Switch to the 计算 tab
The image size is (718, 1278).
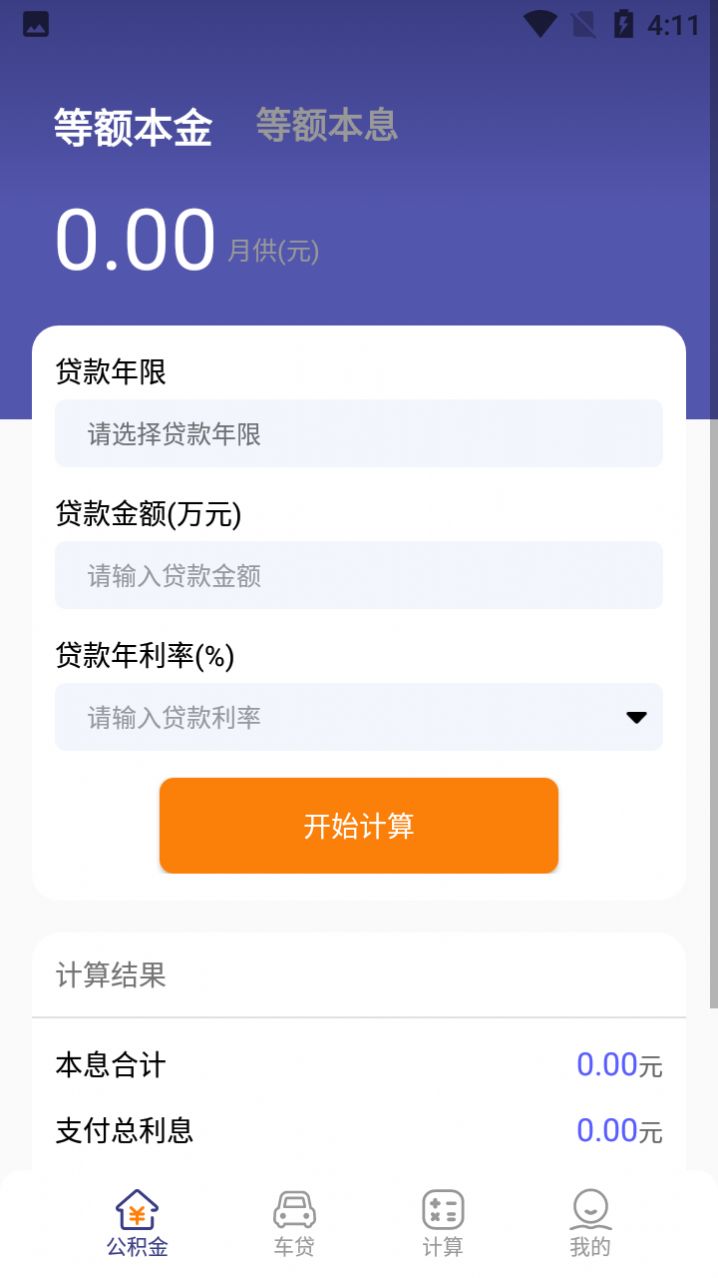442,1222
